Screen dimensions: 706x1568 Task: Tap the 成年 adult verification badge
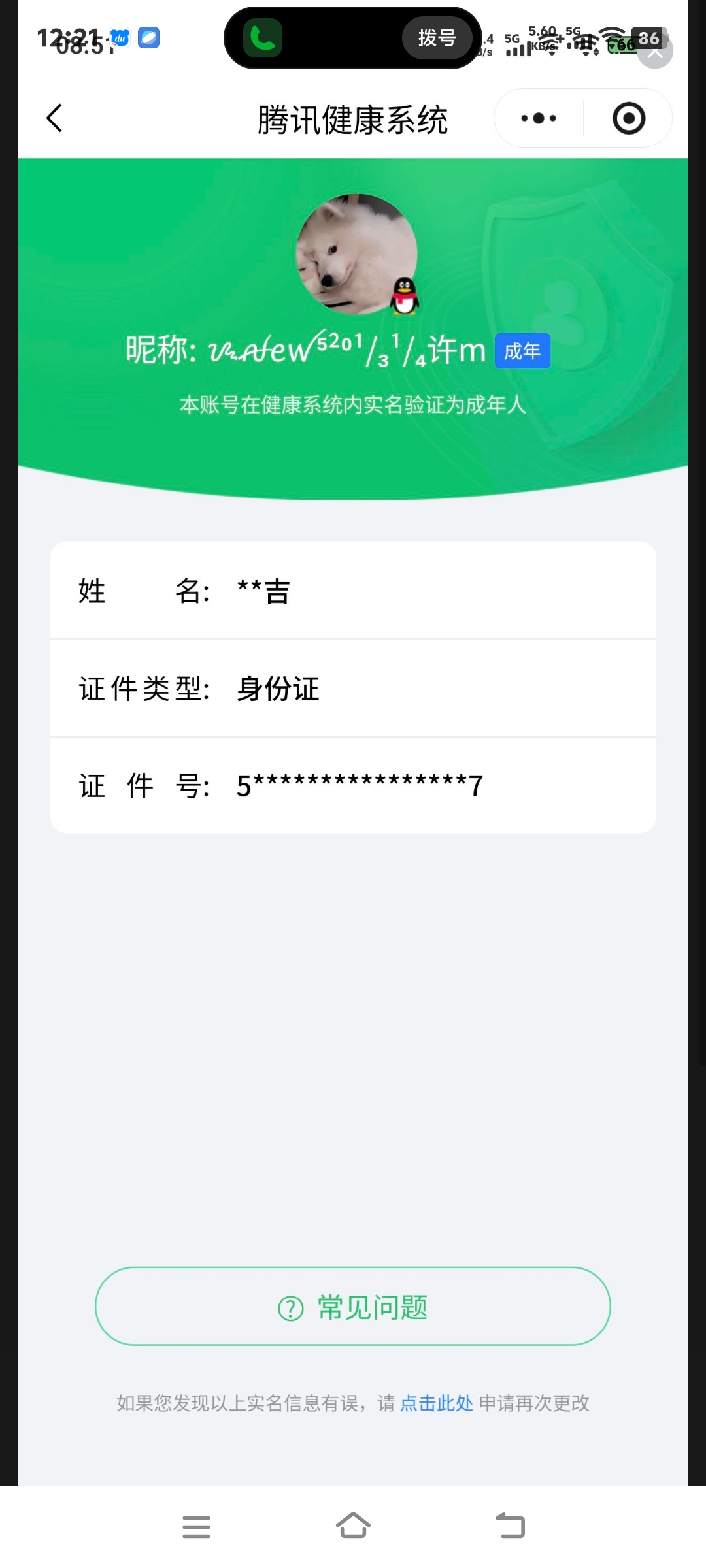[x=521, y=351]
